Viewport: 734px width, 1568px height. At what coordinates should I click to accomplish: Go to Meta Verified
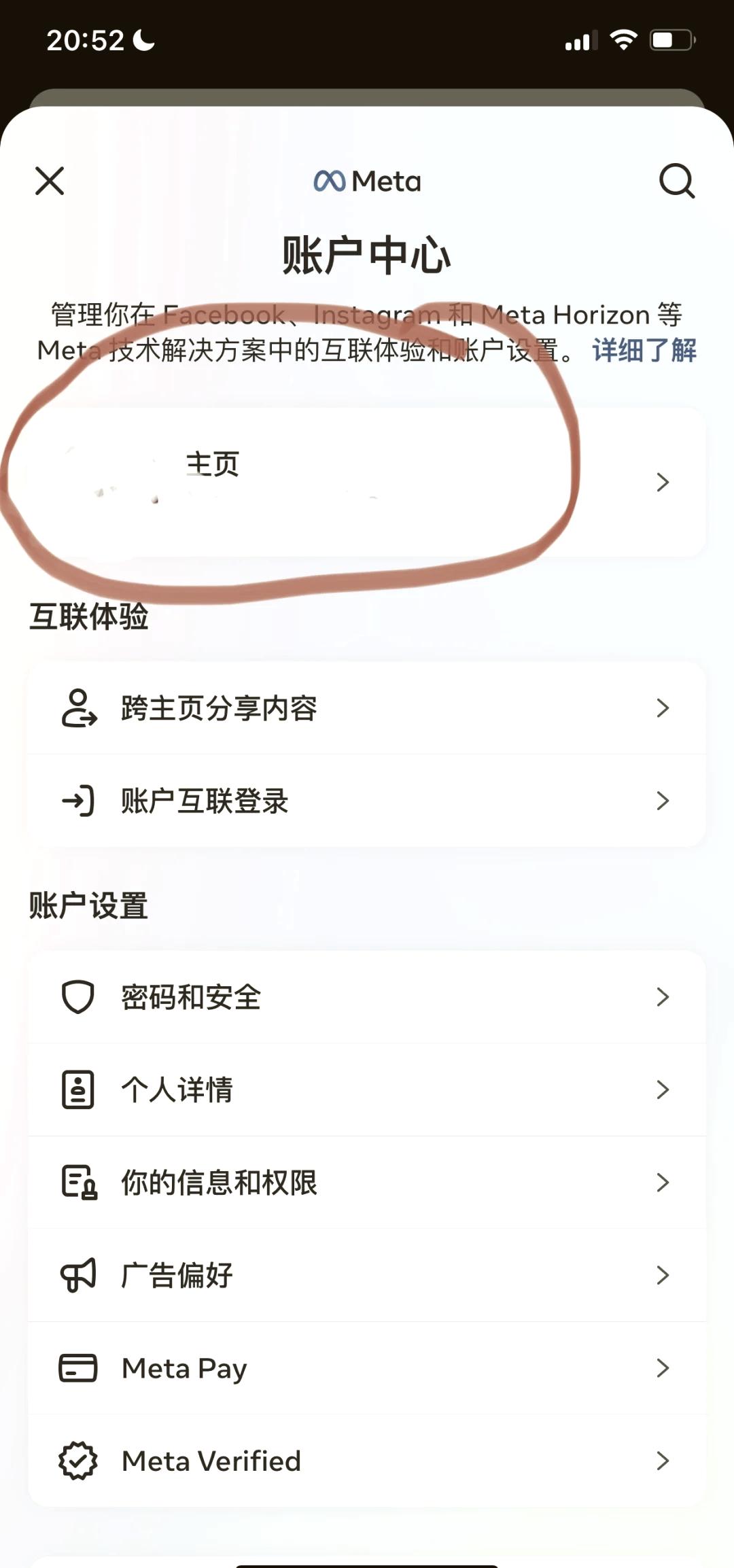pyautogui.click(x=367, y=1461)
